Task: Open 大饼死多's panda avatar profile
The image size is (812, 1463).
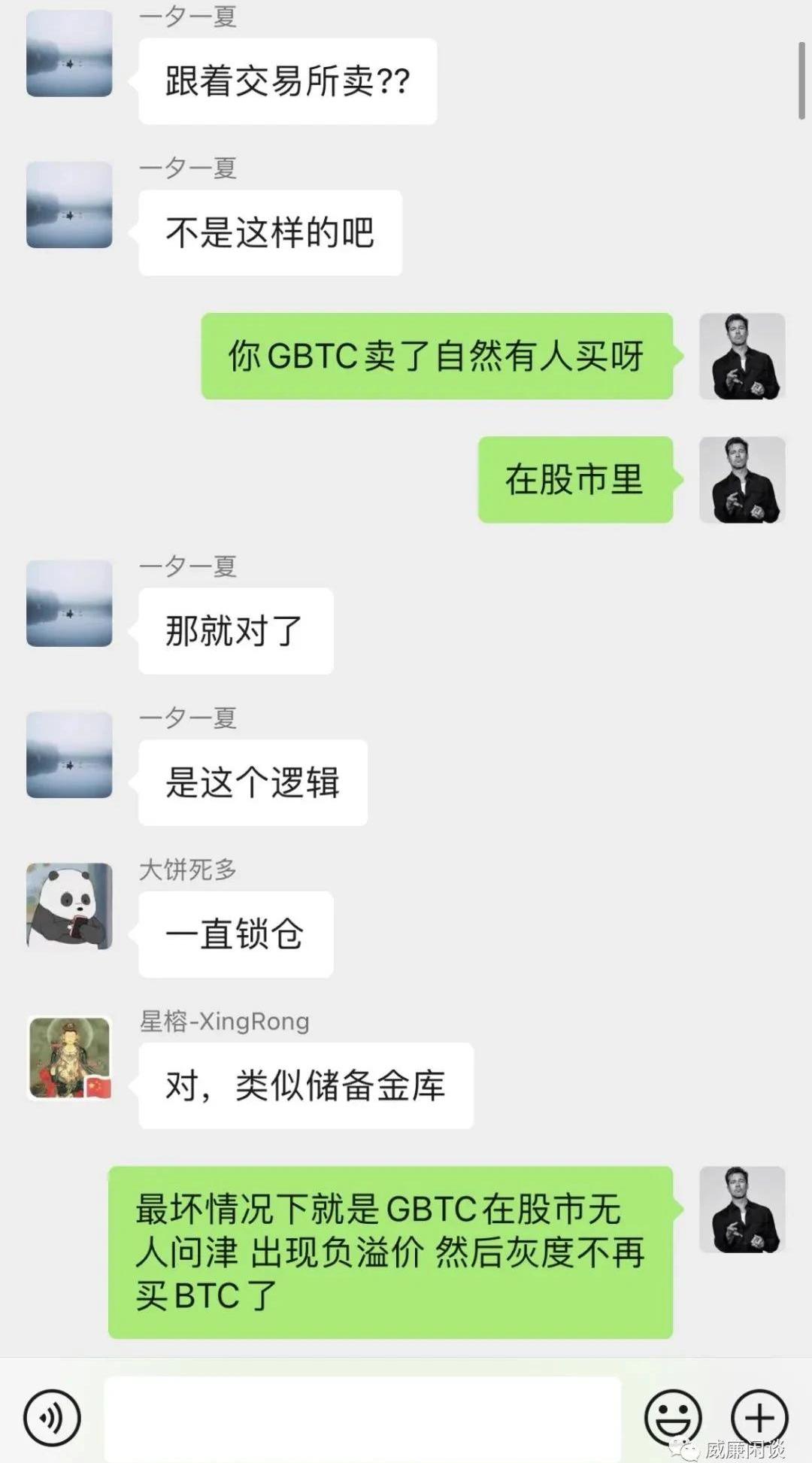Action: pos(69,906)
